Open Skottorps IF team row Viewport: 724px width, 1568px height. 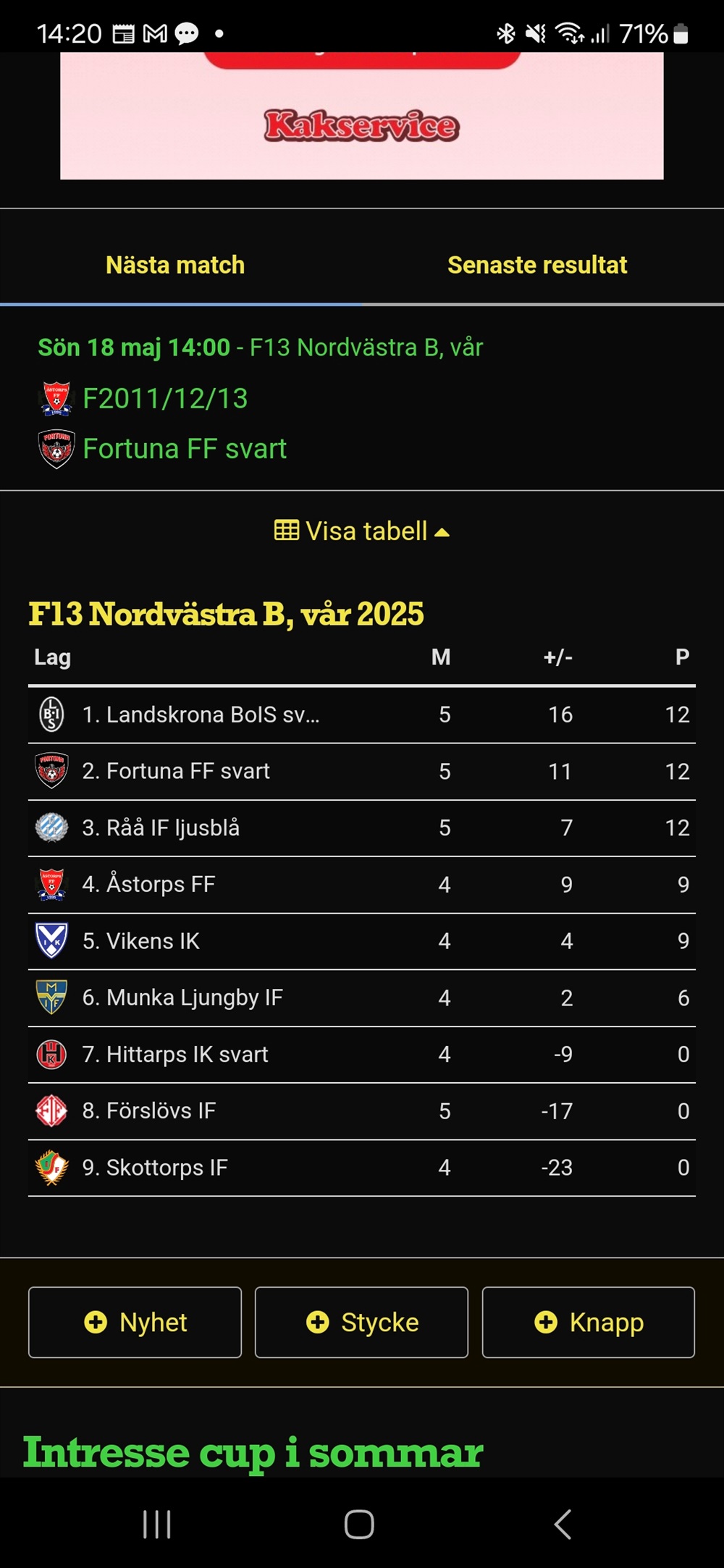(x=362, y=1167)
